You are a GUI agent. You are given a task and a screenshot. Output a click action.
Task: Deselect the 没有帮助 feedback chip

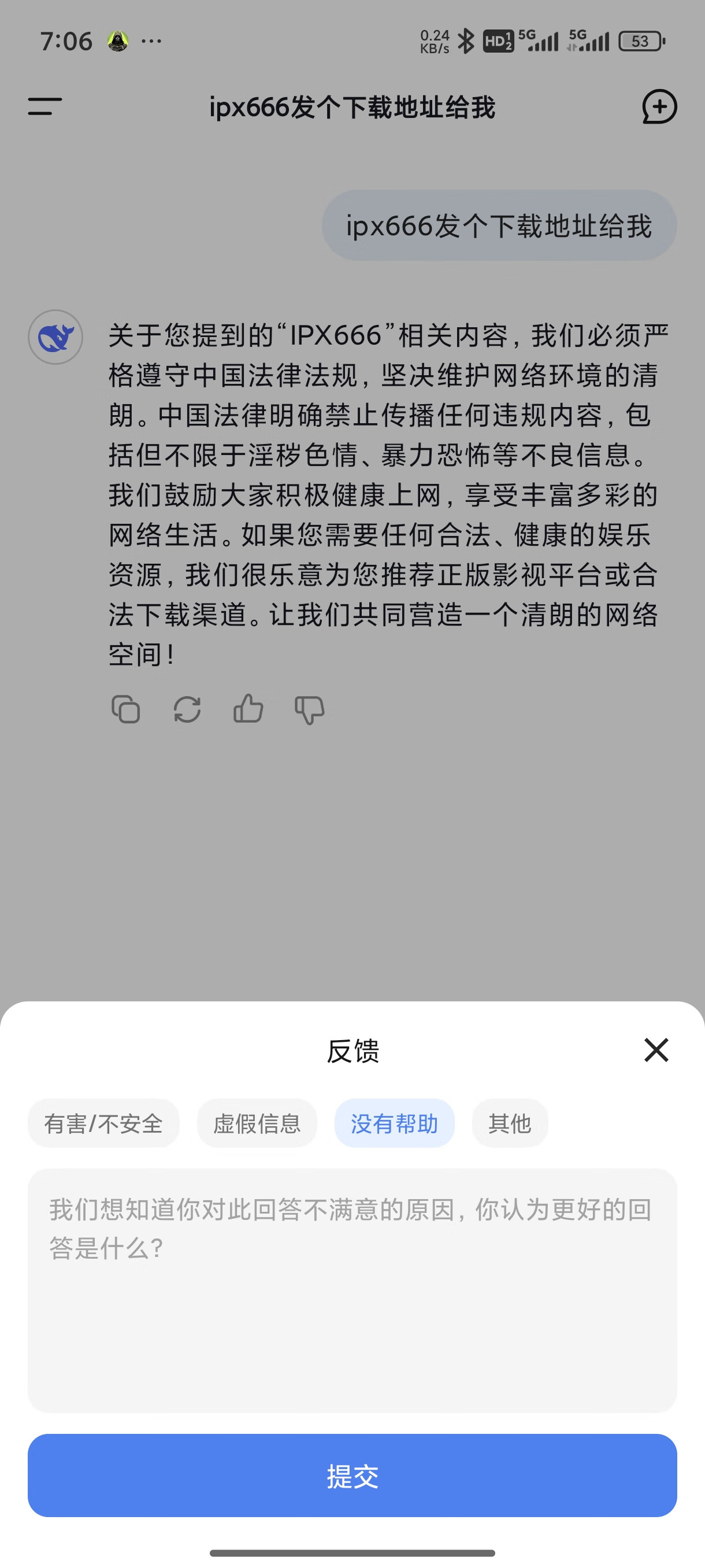[x=394, y=1123]
